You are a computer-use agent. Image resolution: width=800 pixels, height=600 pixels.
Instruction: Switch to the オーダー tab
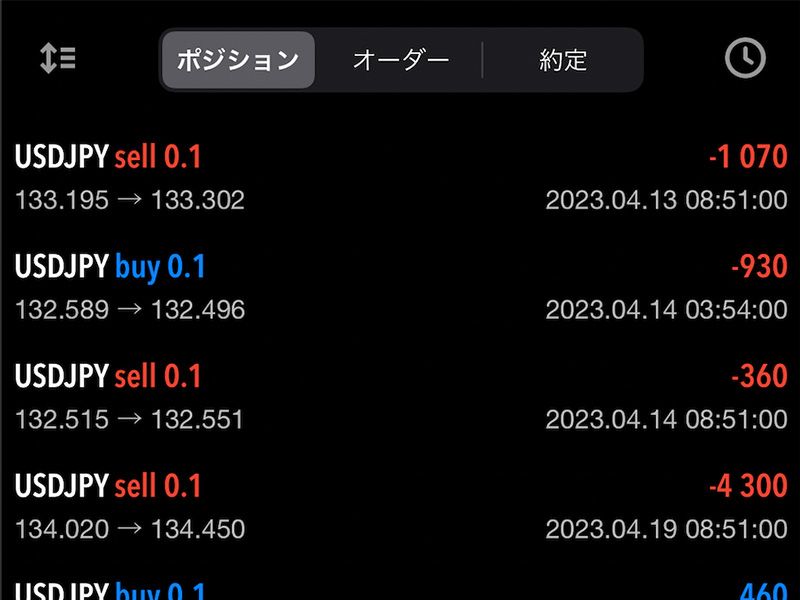tap(400, 60)
